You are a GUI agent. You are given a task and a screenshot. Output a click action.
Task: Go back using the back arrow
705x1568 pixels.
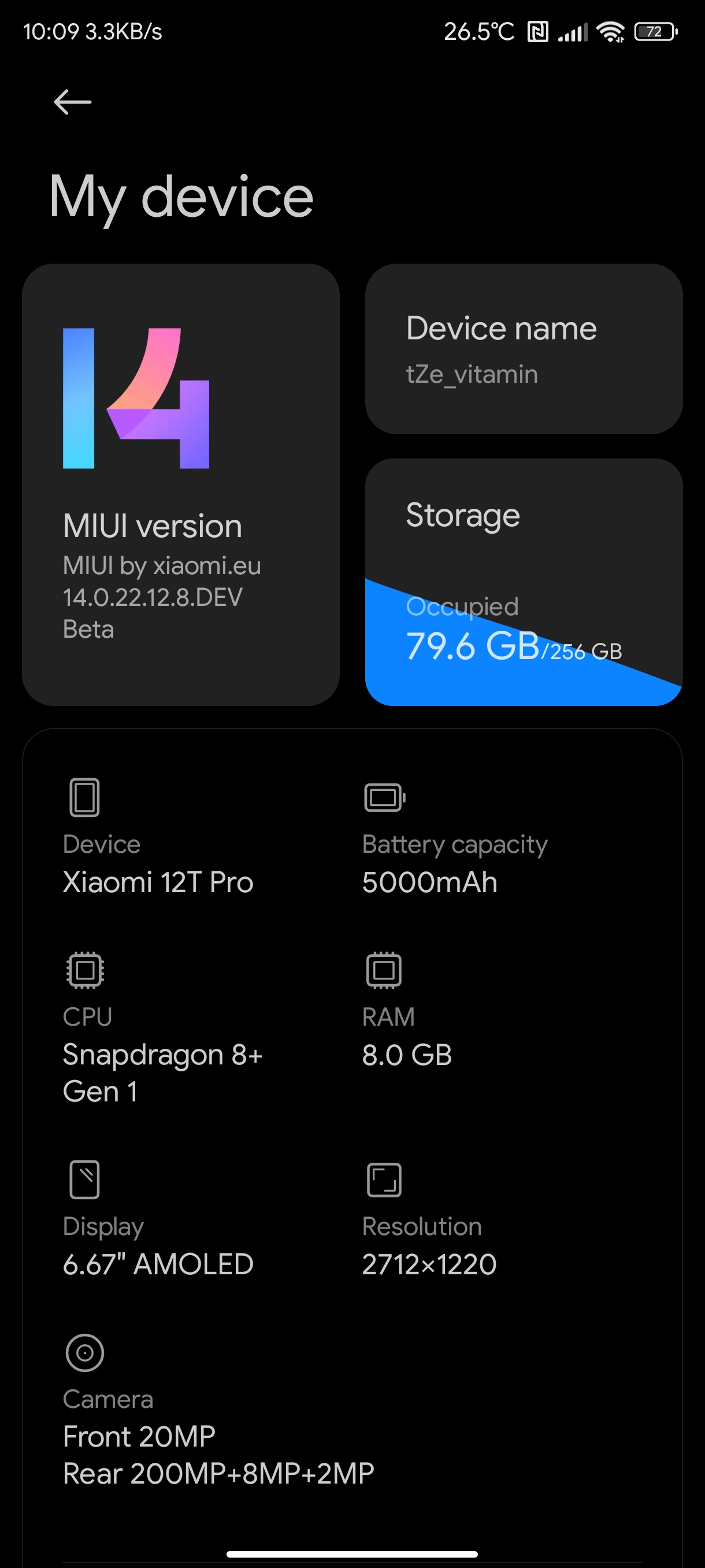click(x=72, y=102)
